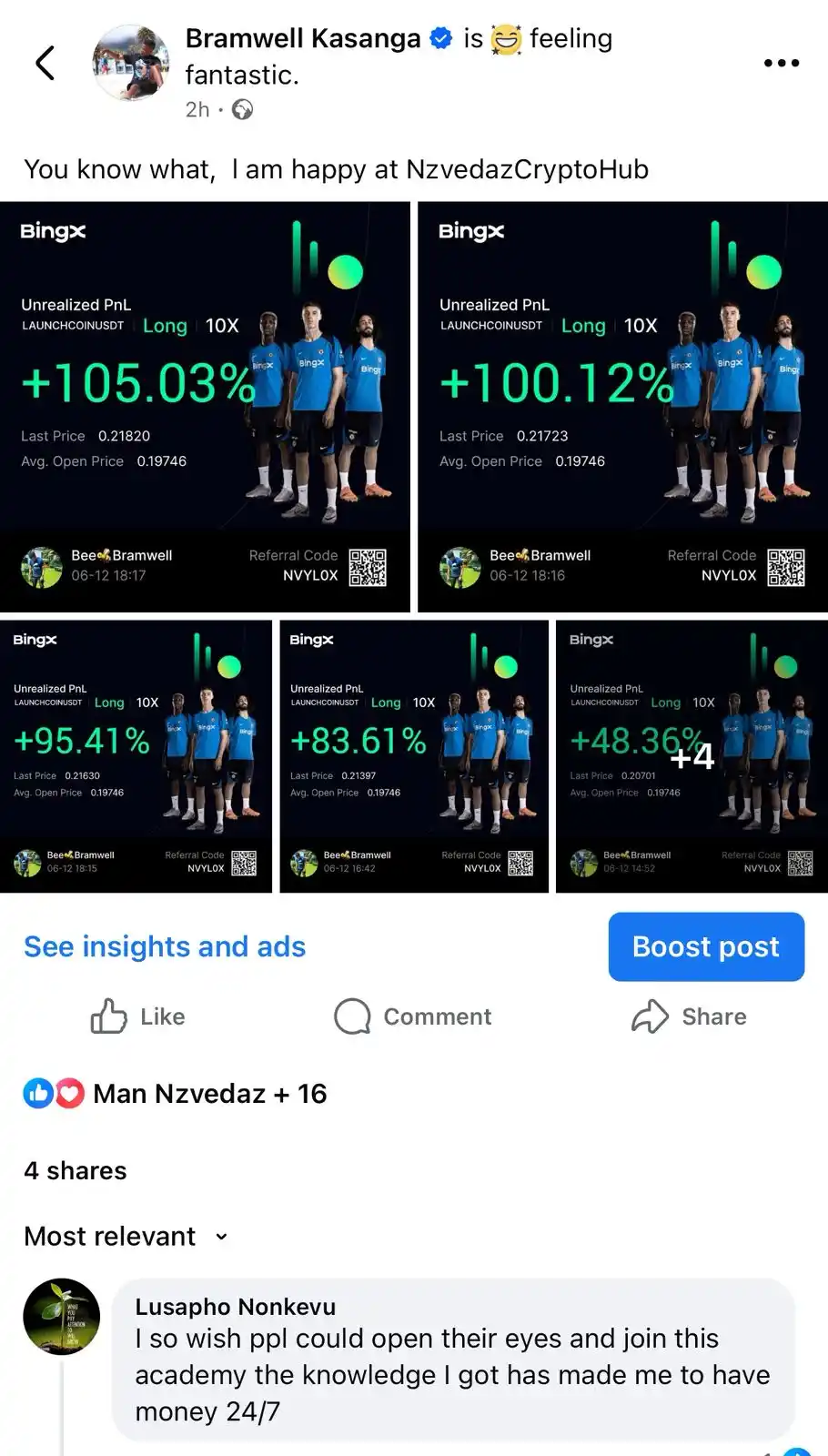View the +95.41% PnL image

coord(136,756)
